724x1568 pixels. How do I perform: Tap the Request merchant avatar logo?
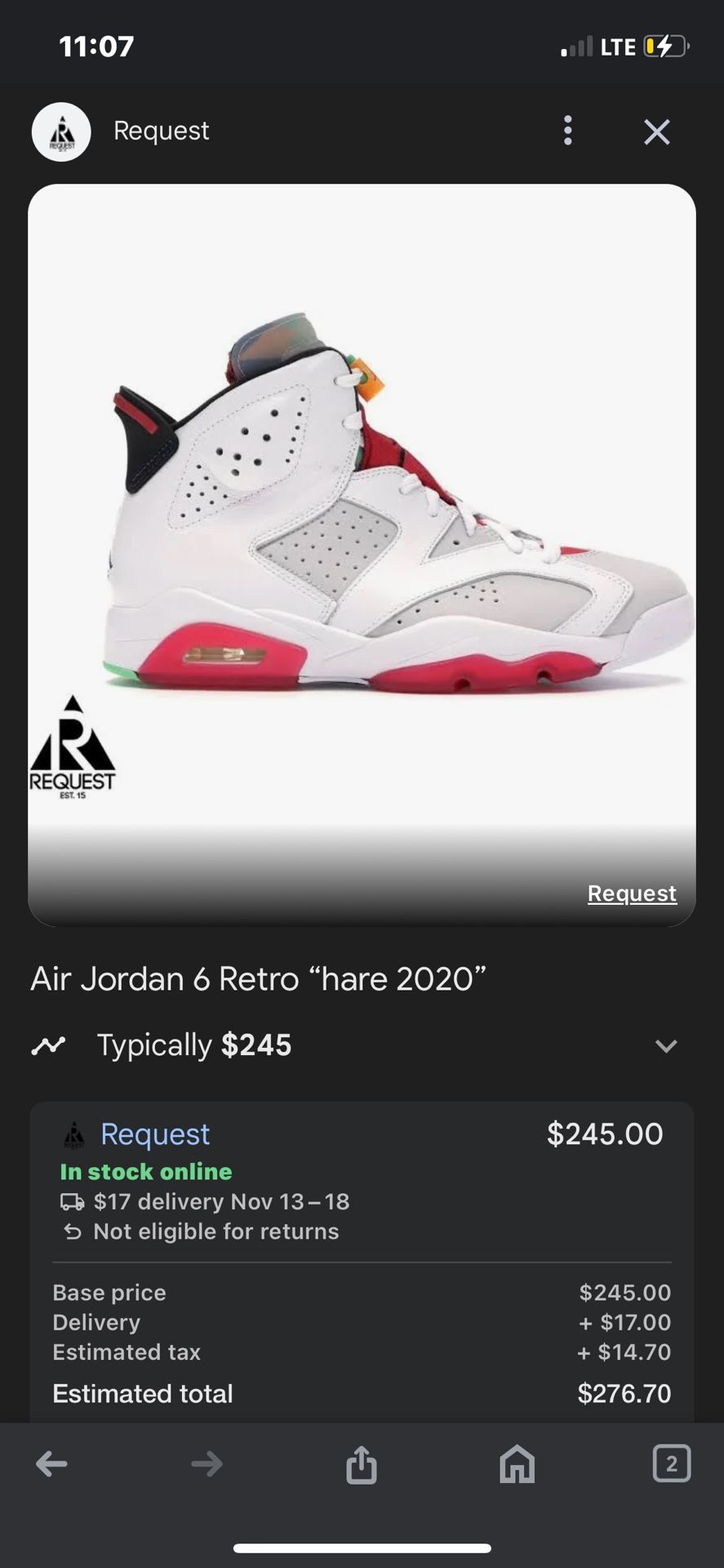(60, 131)
